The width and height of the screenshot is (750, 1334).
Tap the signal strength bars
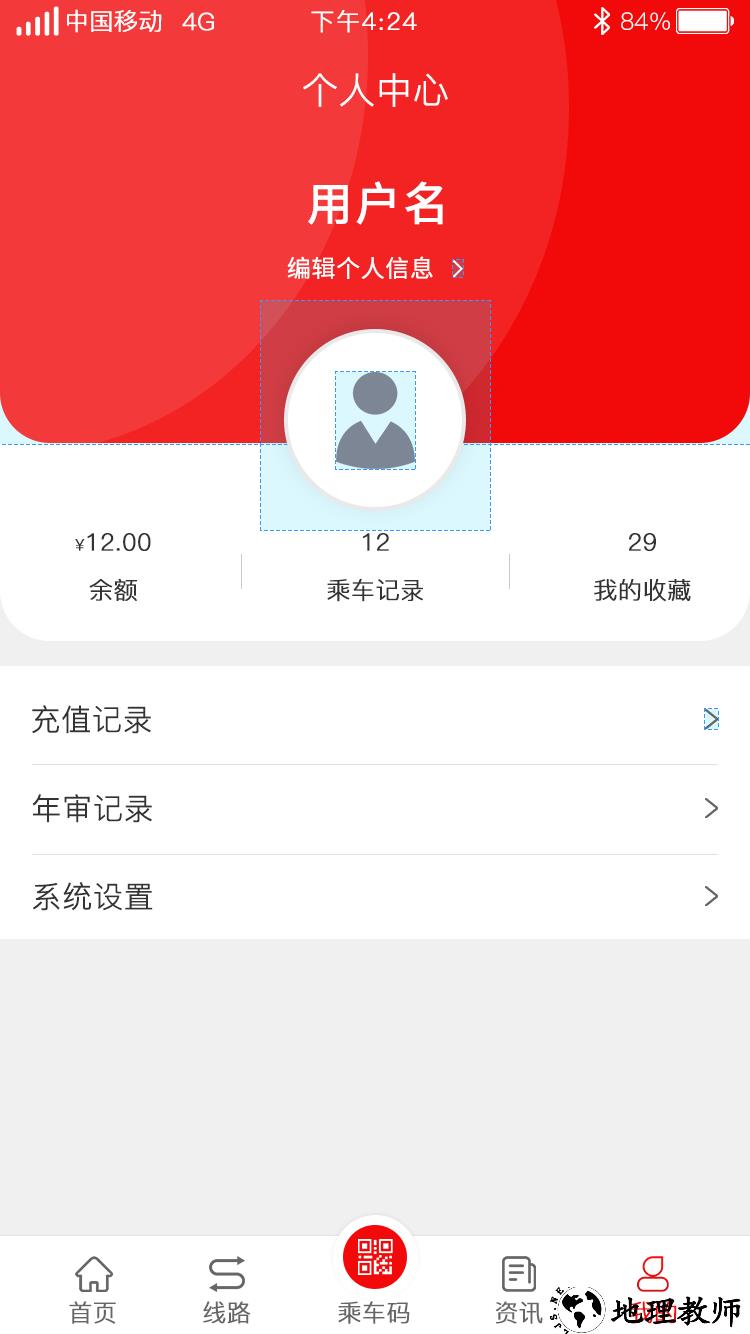(38, 22)
